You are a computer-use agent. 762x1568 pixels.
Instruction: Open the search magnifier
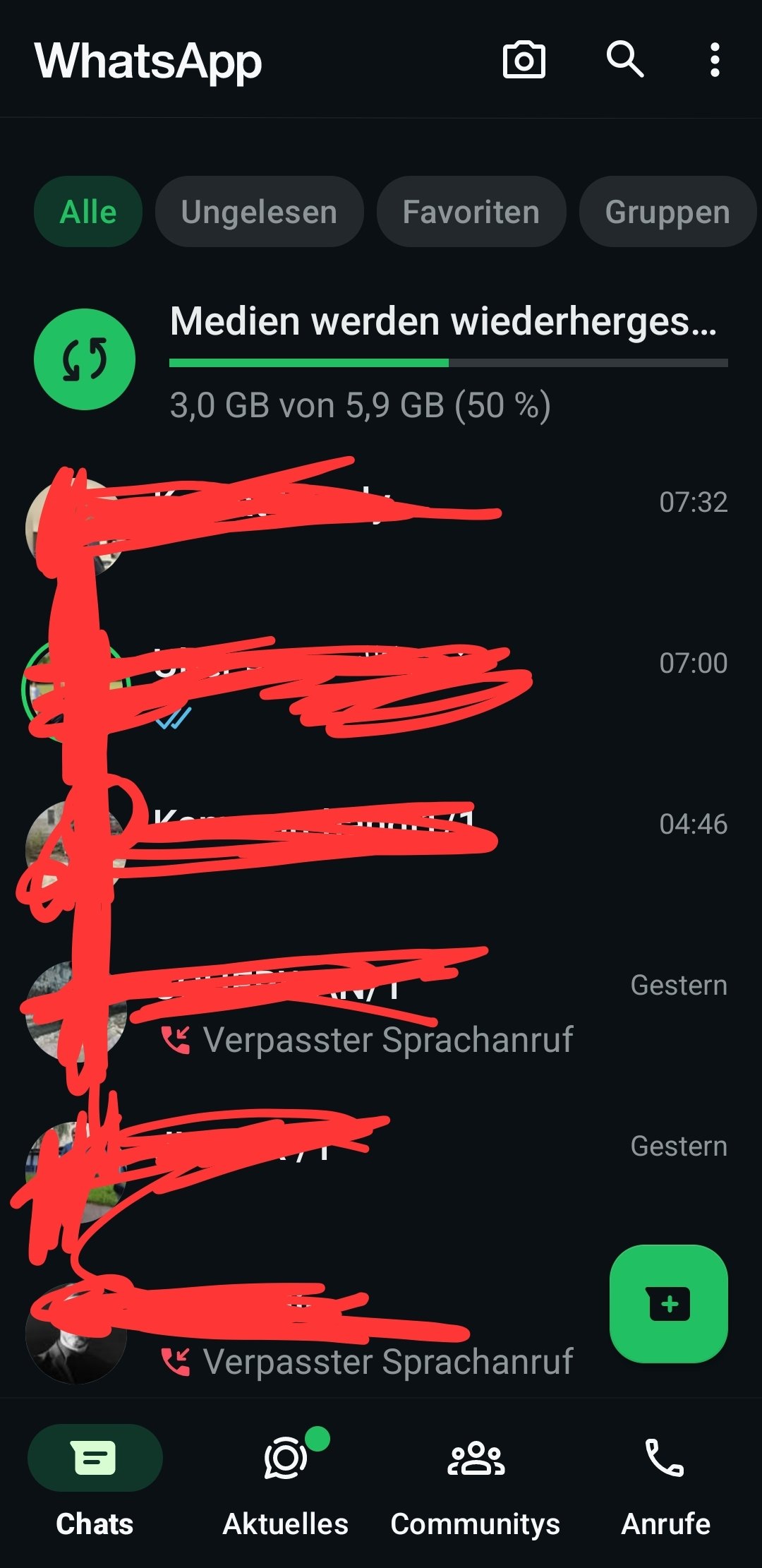pos(625,59)
